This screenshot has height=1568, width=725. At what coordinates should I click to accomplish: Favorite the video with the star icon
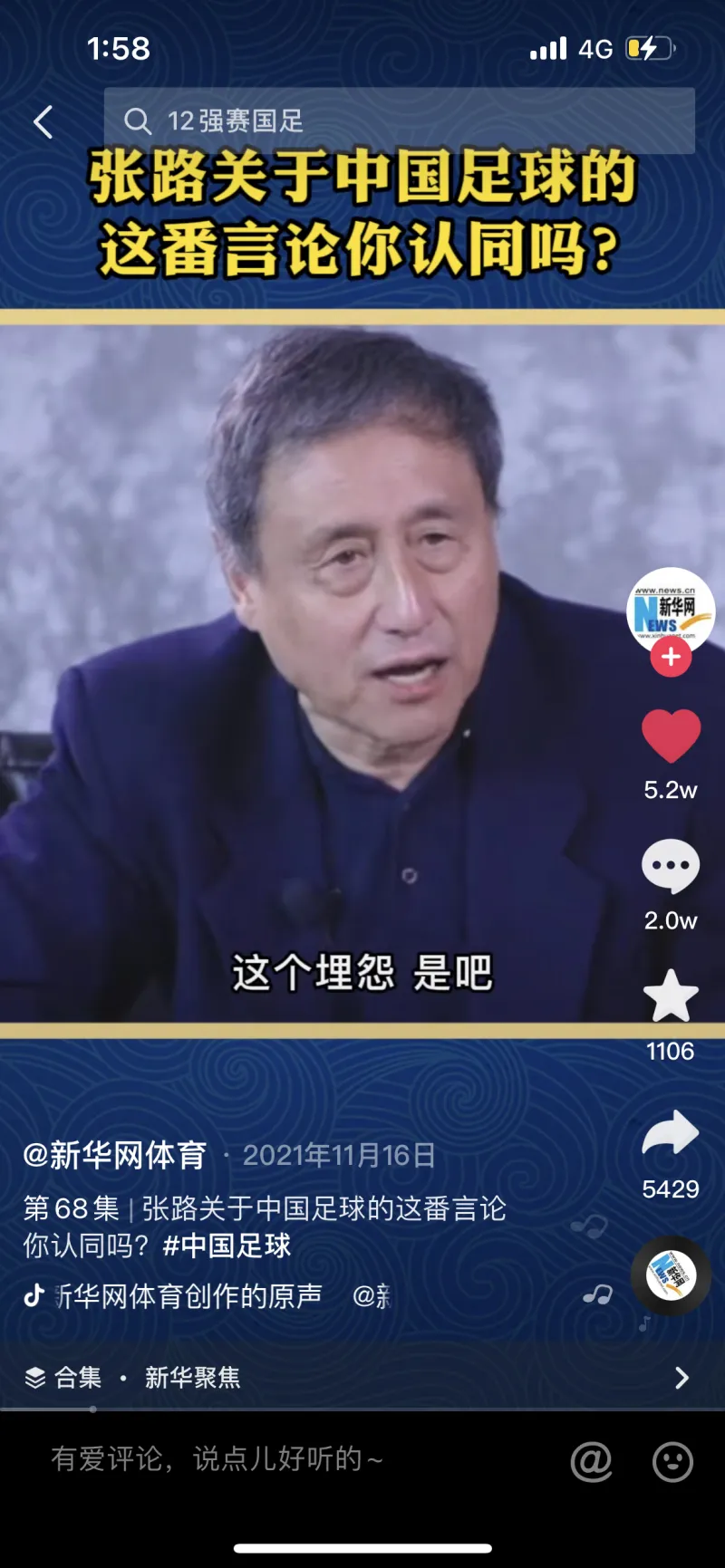pyautogui.click(x=671, y=996)
